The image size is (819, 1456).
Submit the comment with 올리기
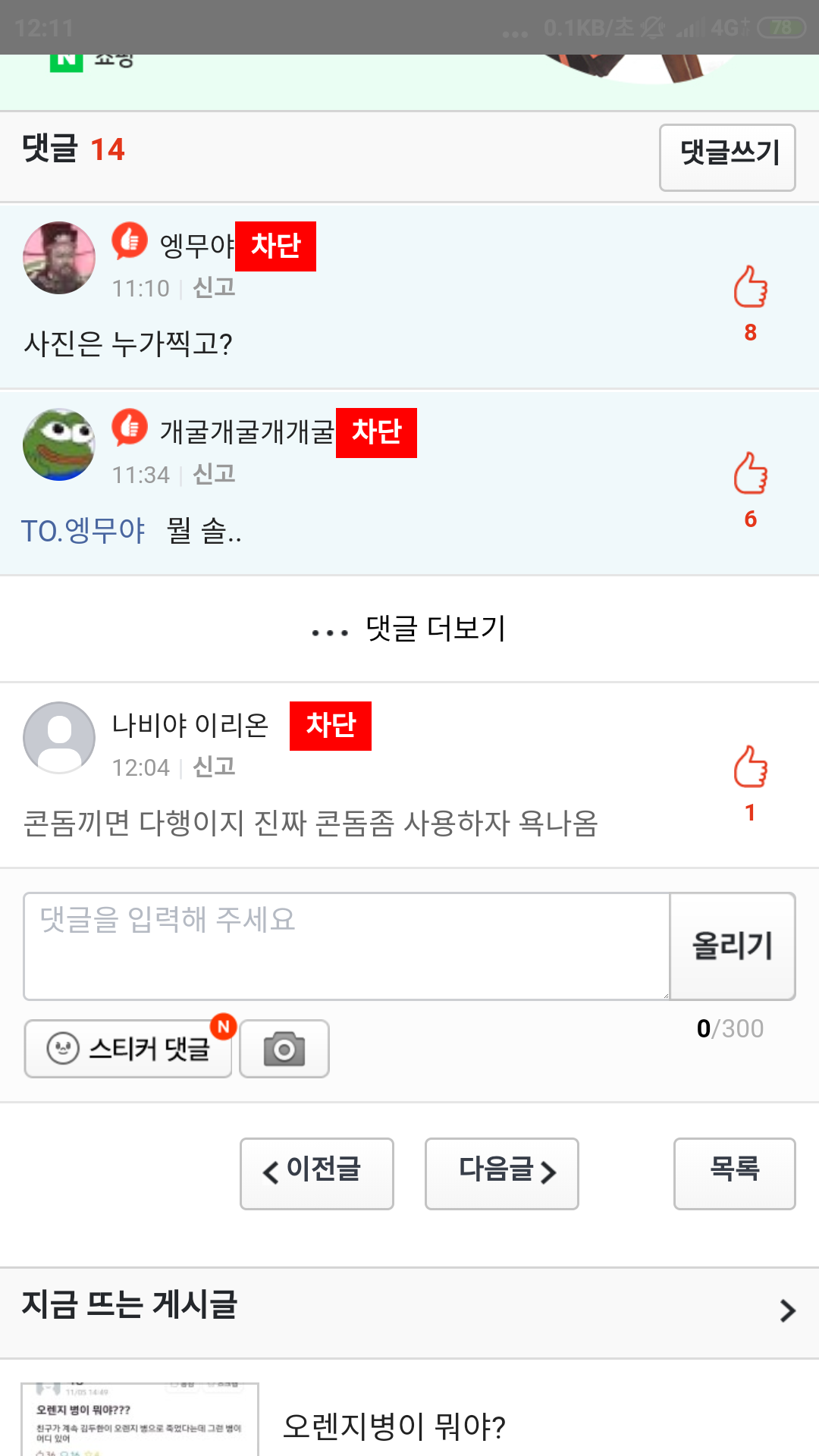(x=733, y=946)
